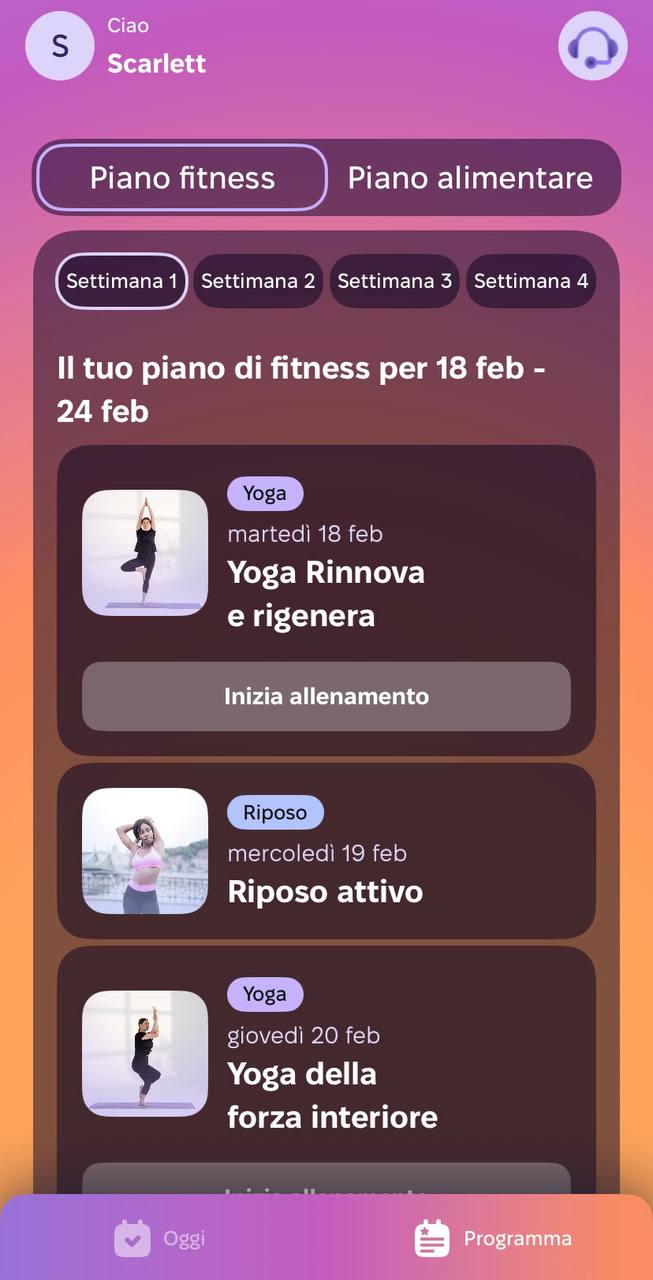The height and width of the screenshot is (1280, 653).
Task: Show the plan for Settimana 3
Action: click(394, 281)
